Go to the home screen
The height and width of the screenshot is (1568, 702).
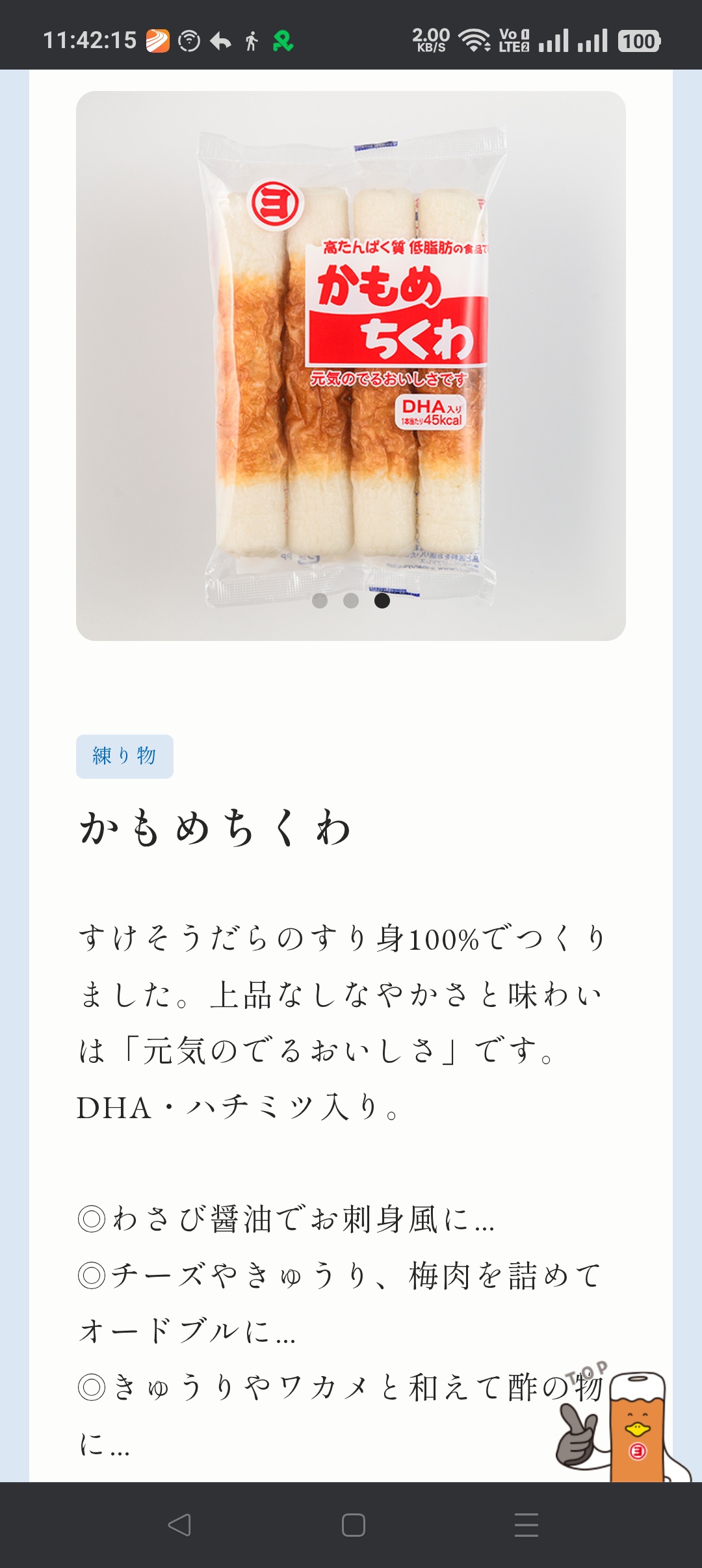pyautogui.click(x=354, y=1525)
